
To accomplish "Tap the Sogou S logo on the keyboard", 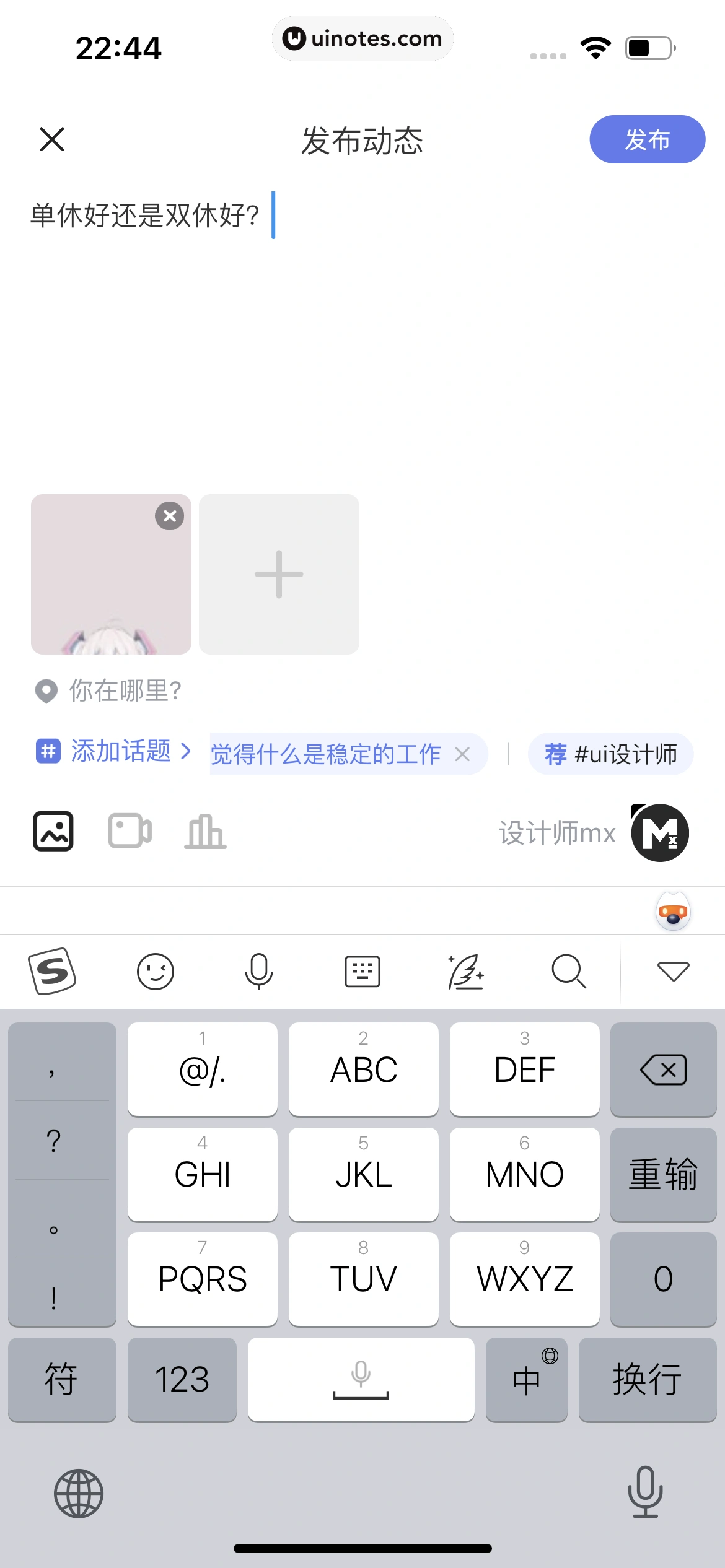I will (52, 971).
